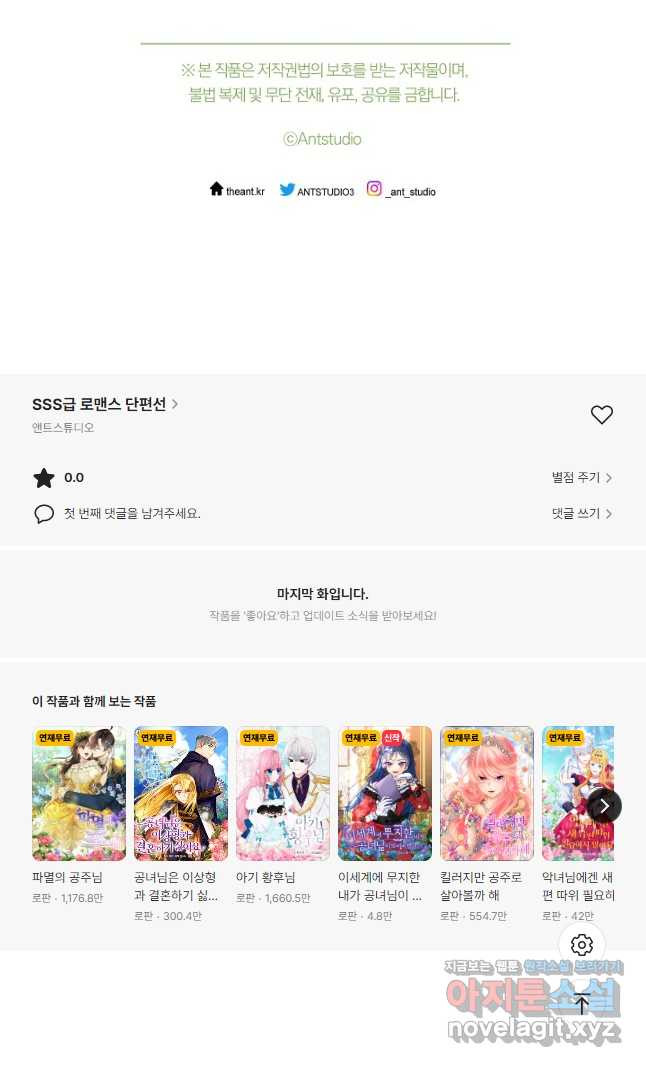Image resolution: width=646 pixels, height=1067 pixels.
Task: Tap 별점 주기 to rate
Action: click(581, 478)
